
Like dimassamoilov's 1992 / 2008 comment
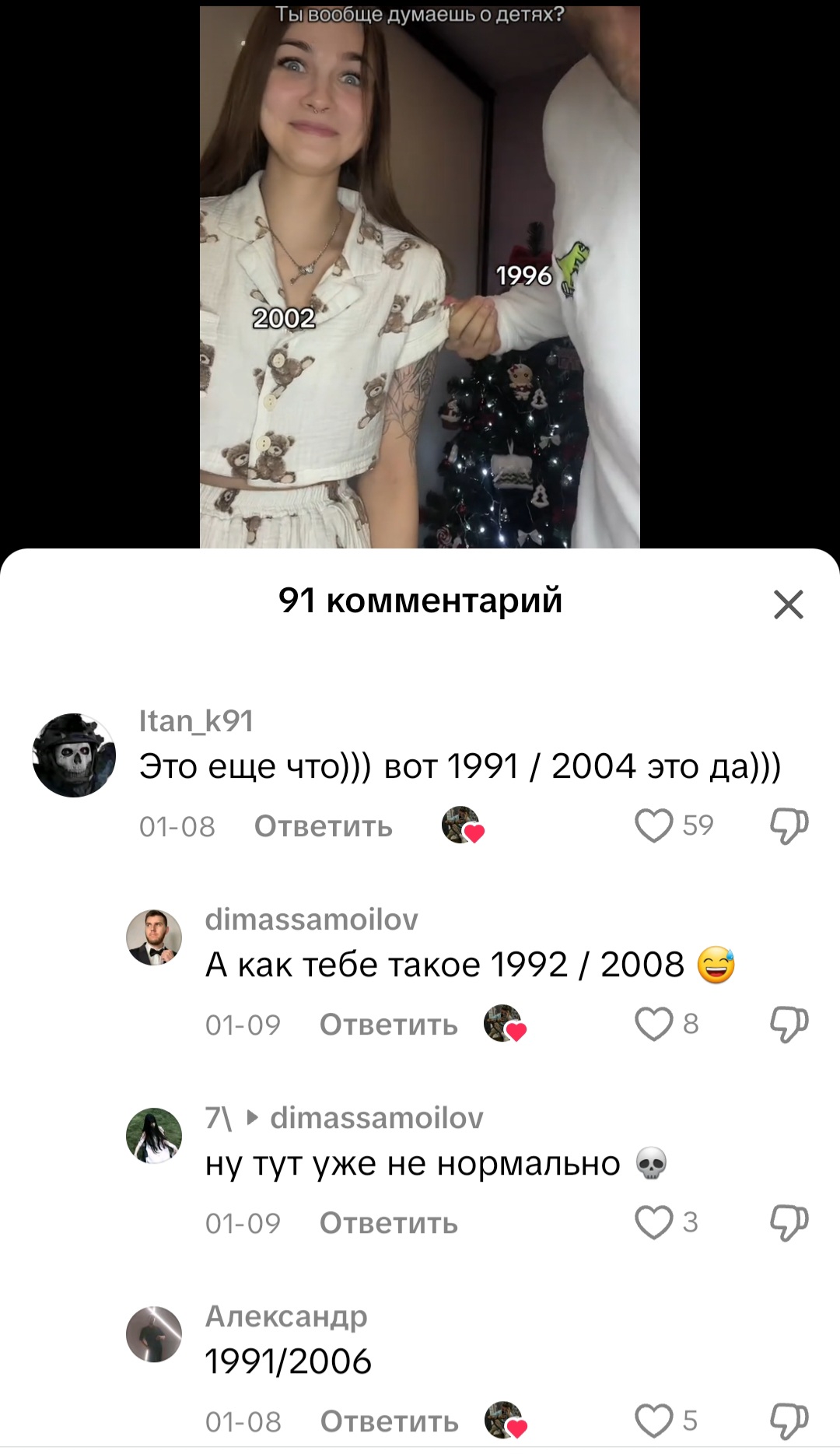653,1024
